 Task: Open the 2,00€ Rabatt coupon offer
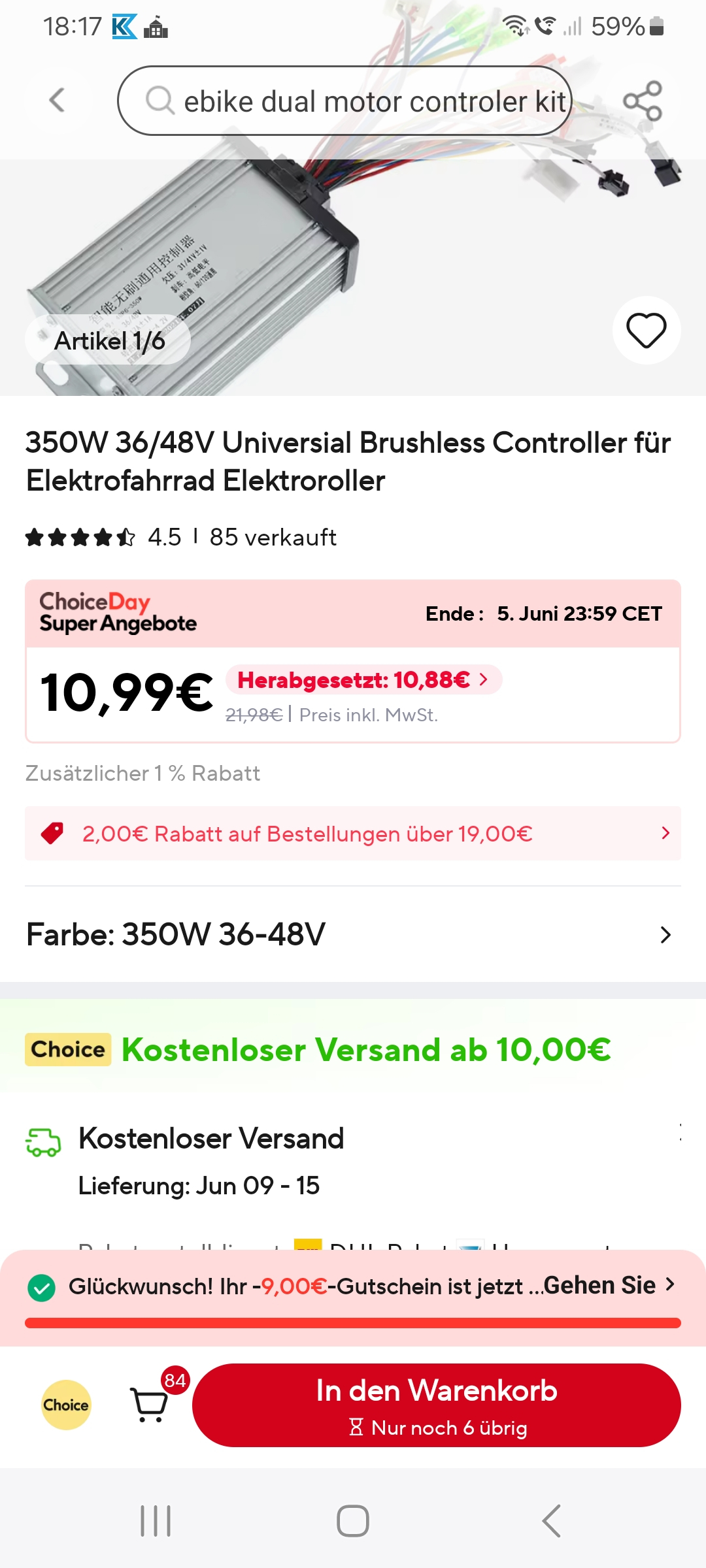click(x=353, y=834)
